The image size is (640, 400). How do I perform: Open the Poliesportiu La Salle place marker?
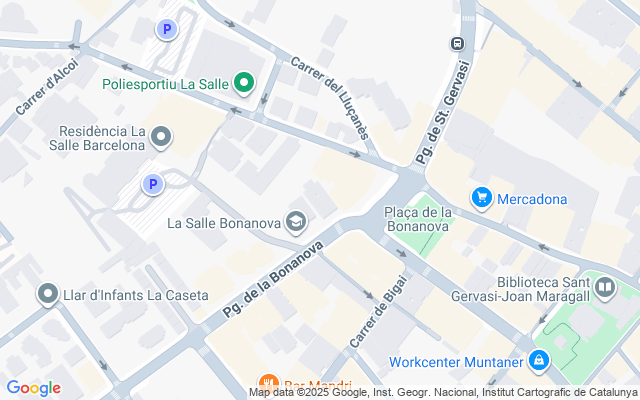[x=243, y=82]
